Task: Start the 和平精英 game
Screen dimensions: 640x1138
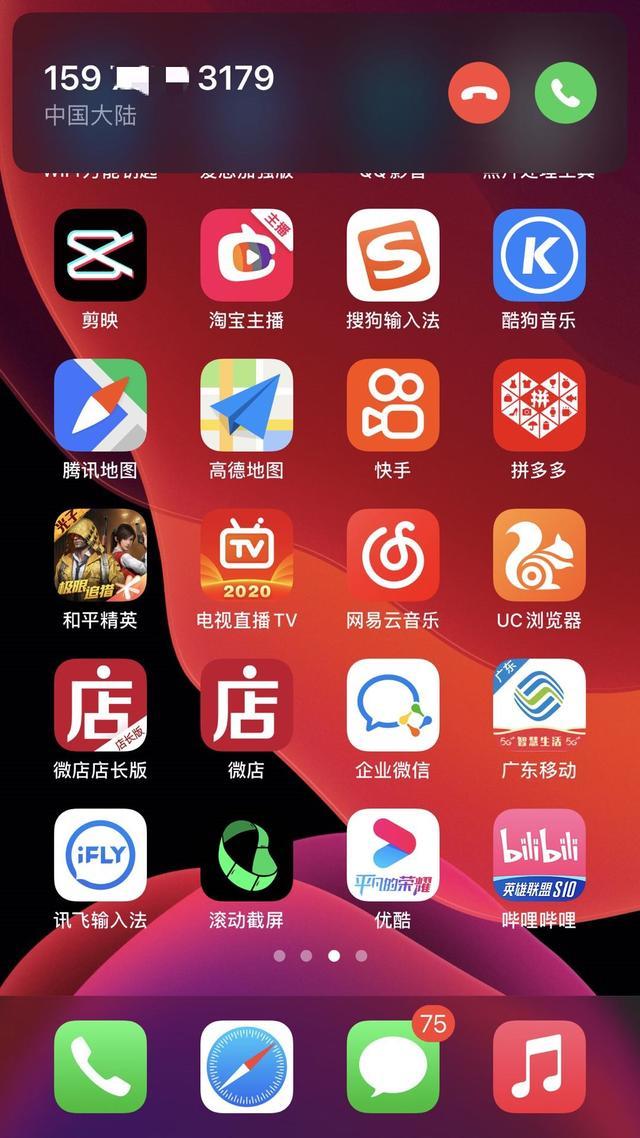Action: tap(100, 555)
